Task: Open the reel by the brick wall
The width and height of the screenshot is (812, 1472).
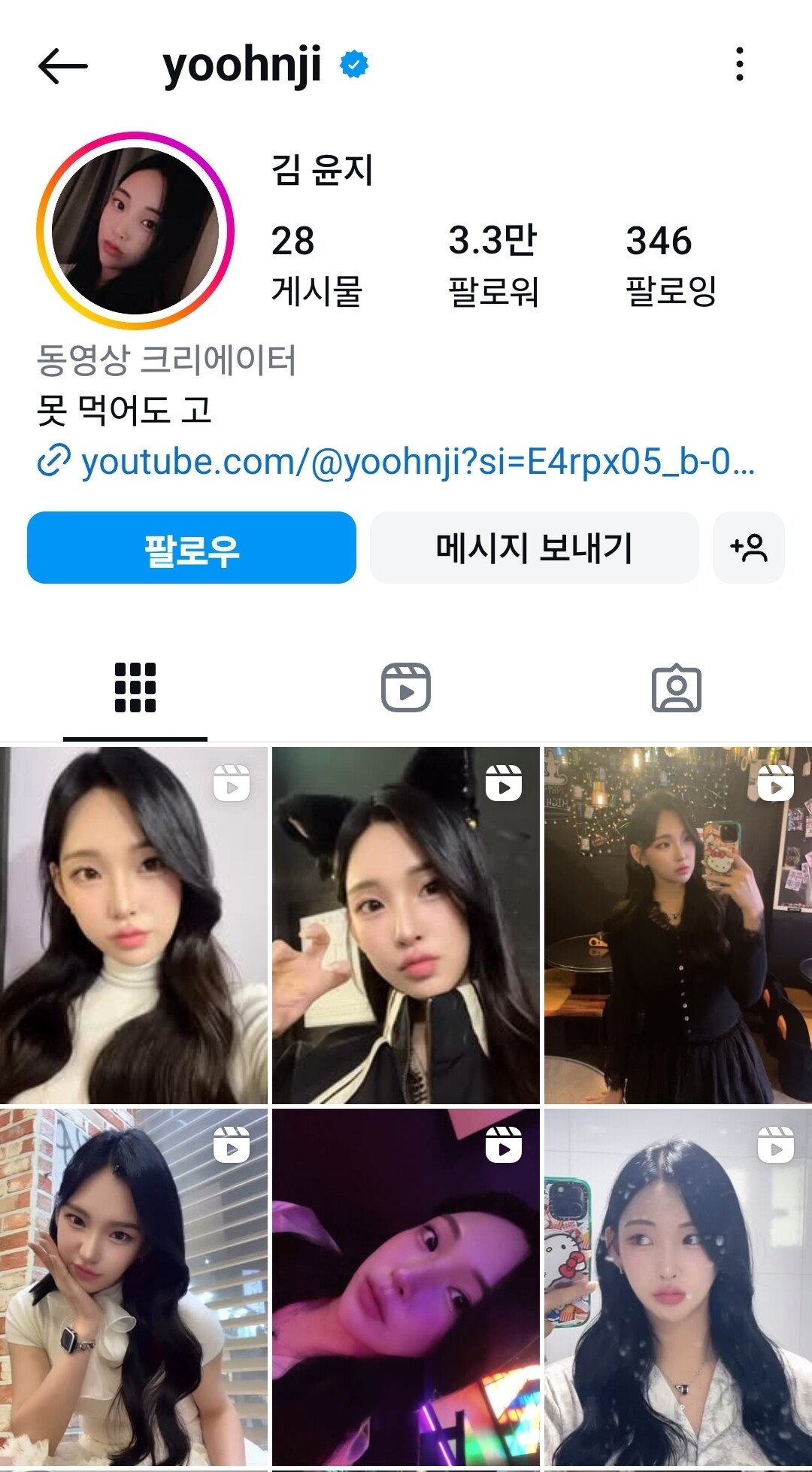Action: point(134,1288)
